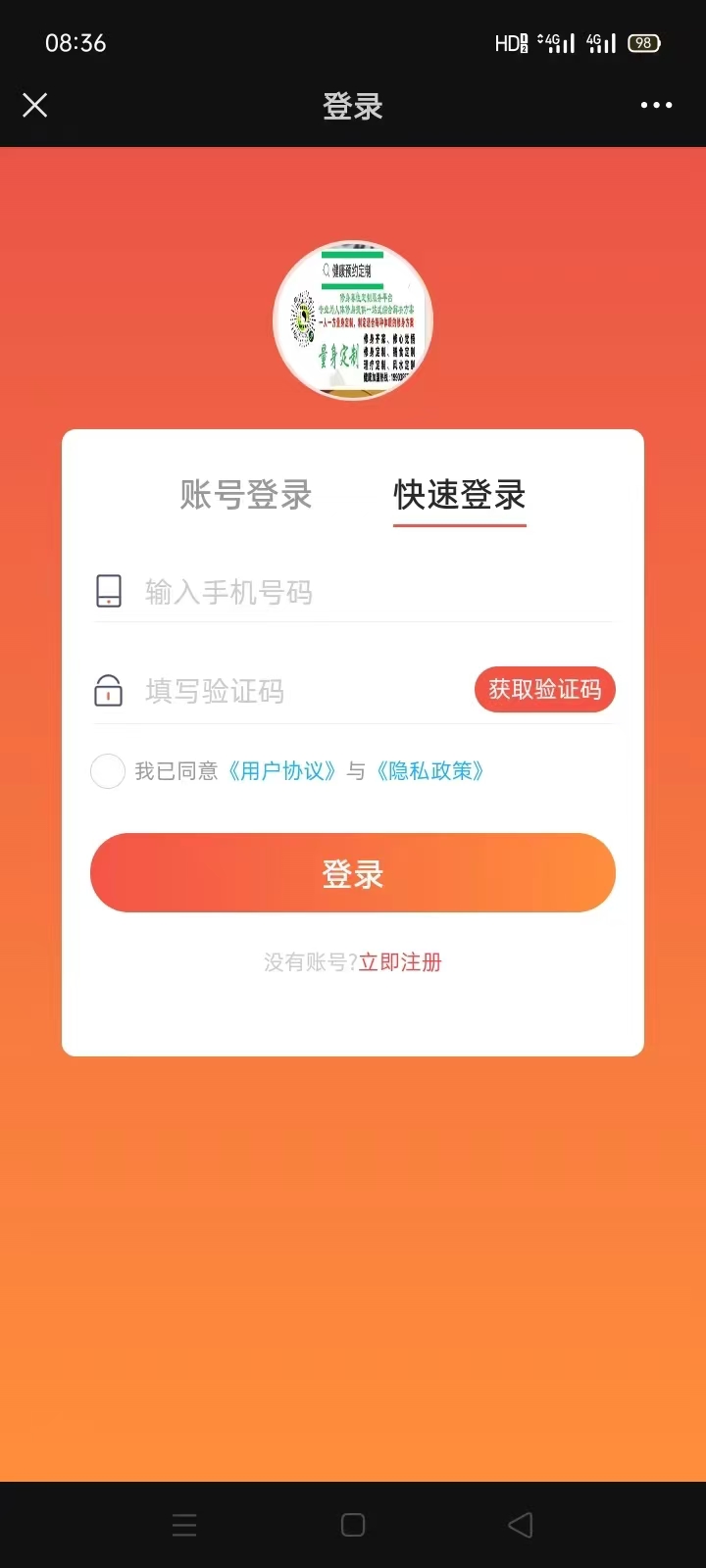Check the 我已同意 agreement checkbox
Image resolution: width=706 pixels, height=1568 pixels.
[108, 771]
